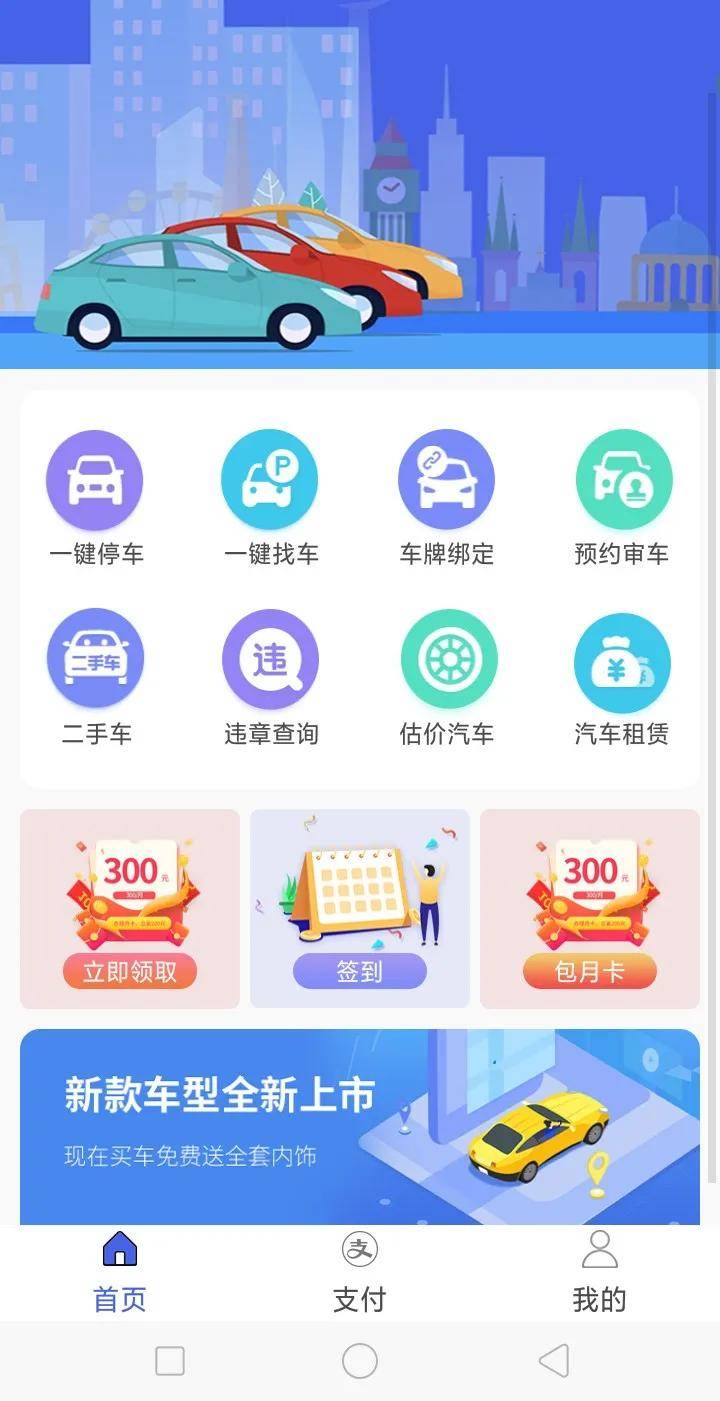Tap 签到 to check in

[x=360, y=971]
